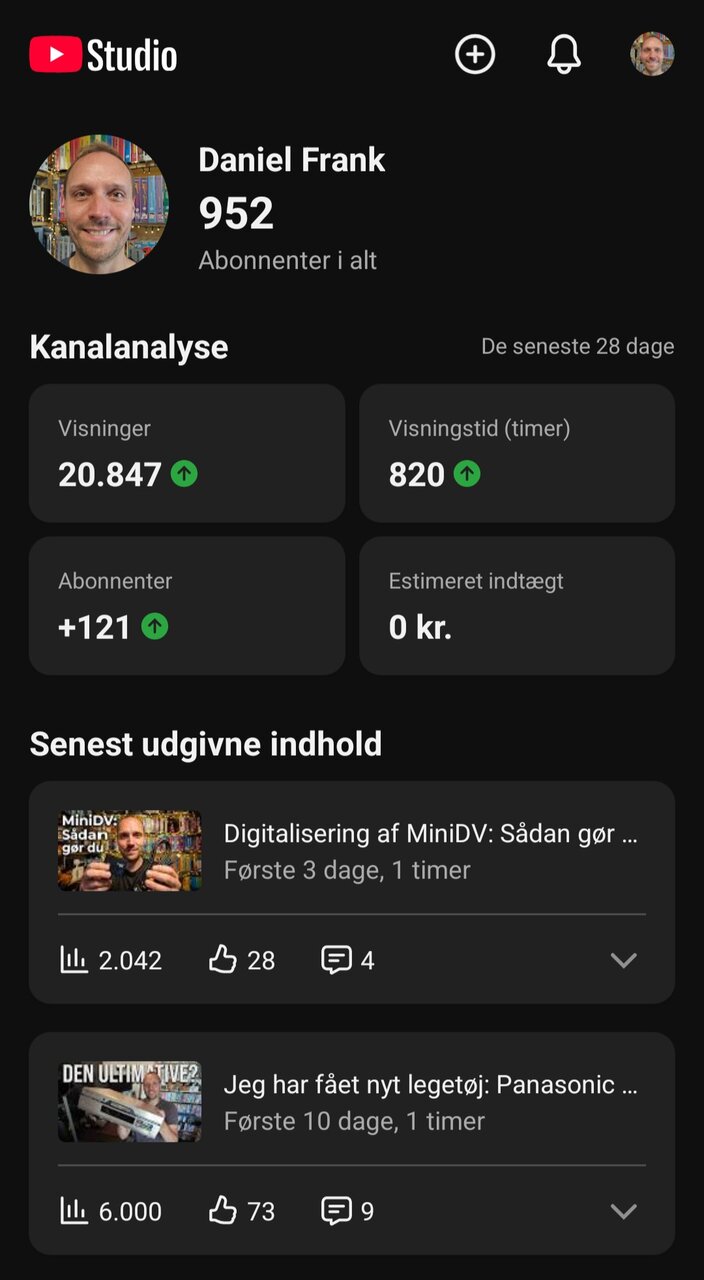The height and width of the screenshot is (1280, 704).
Task: View comments on the MiniDV video
Action: pyautogui.click(x=348, y=960)
